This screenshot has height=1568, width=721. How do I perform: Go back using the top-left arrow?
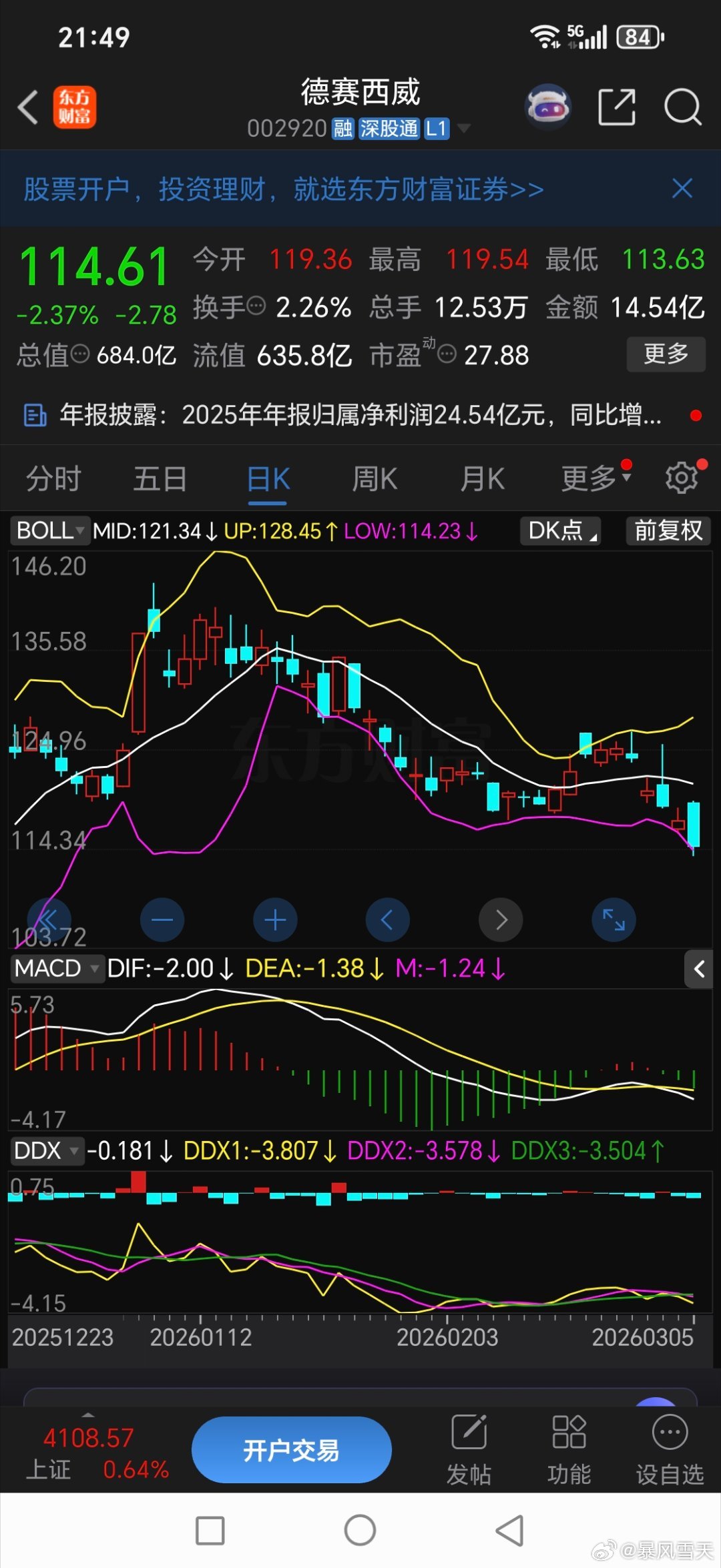tap(28, 107)
